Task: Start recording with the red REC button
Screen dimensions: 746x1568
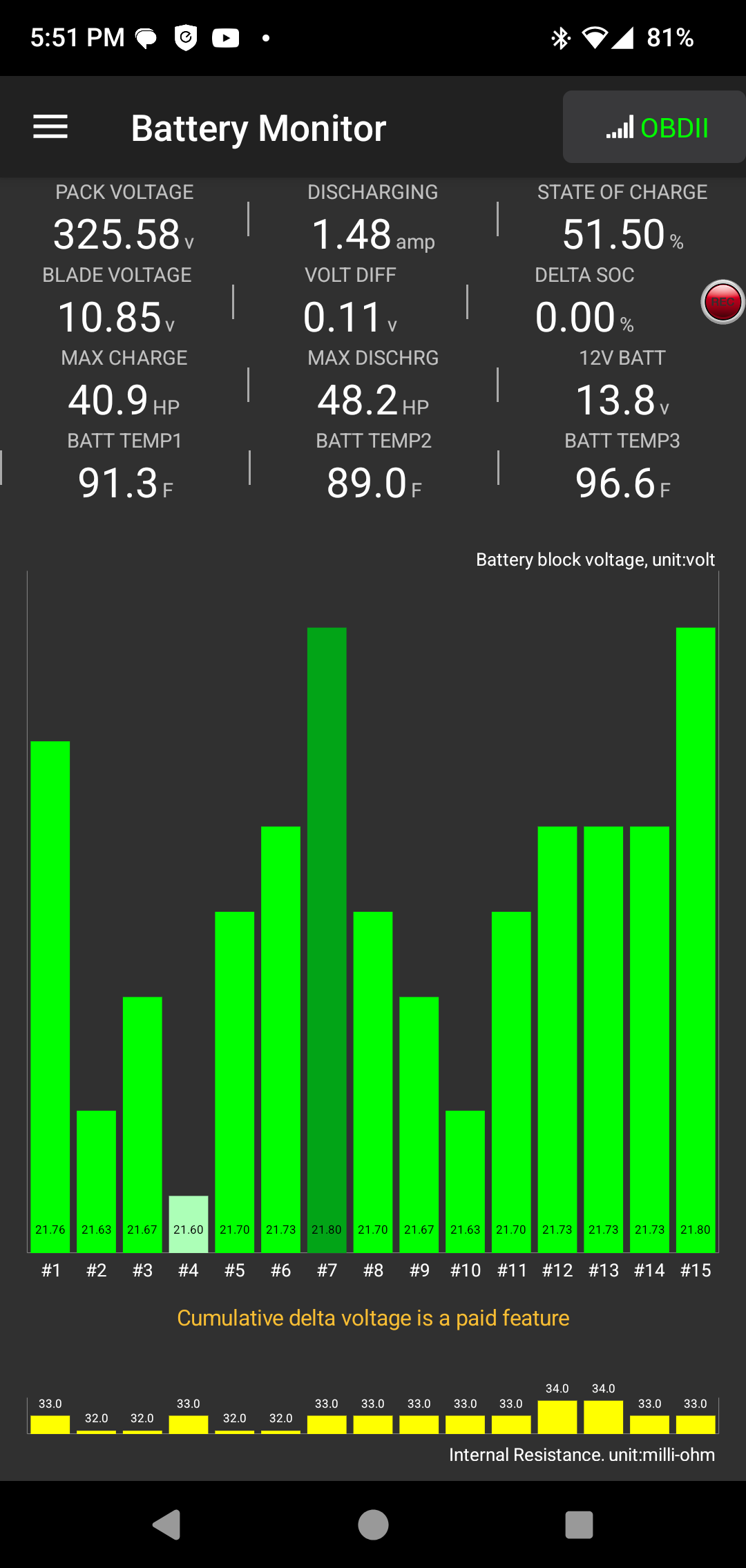Action: [722, 302]
